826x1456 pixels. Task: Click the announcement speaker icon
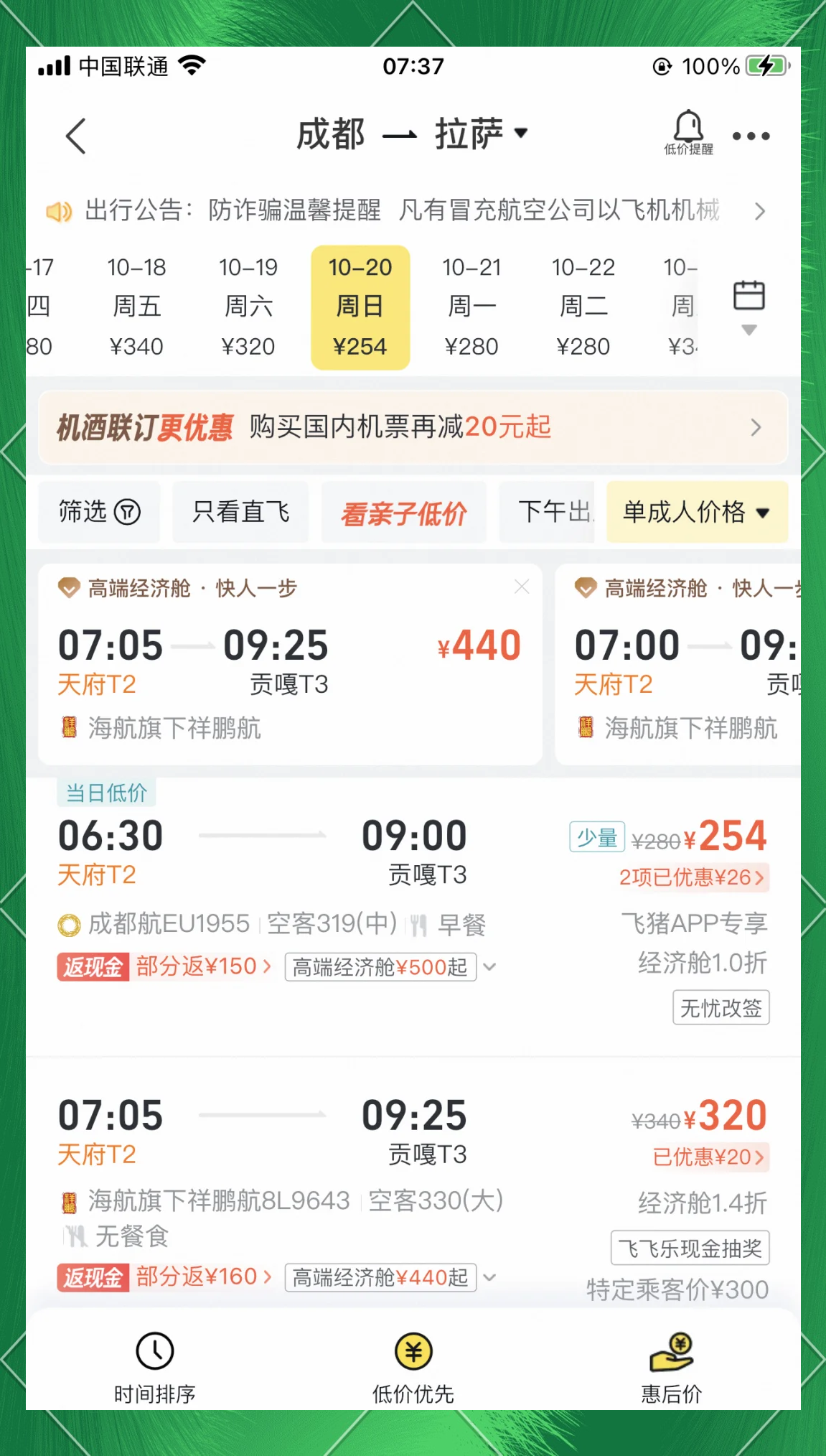pos(59,211)
